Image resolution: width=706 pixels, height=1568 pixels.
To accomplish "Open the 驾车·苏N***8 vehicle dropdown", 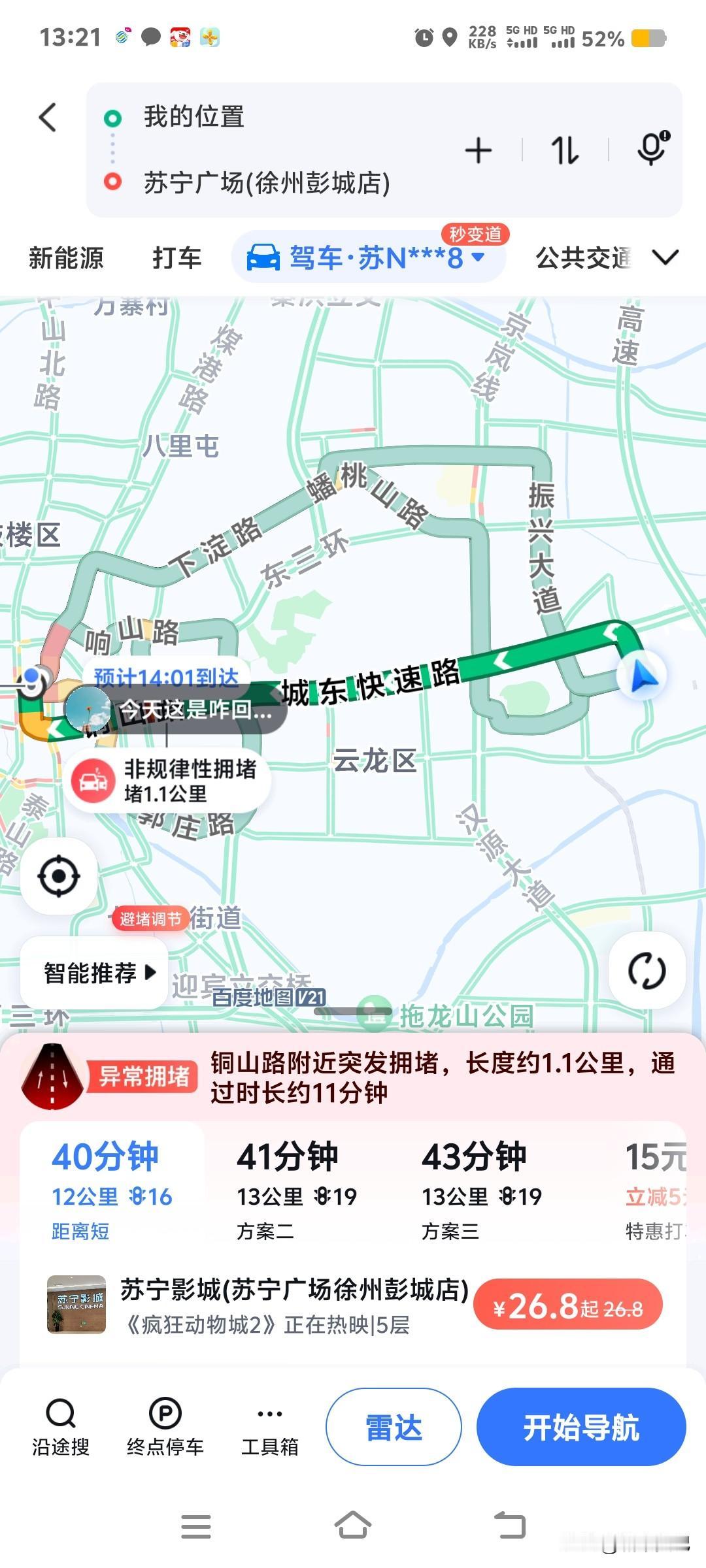I will click(x=368, y=258).
